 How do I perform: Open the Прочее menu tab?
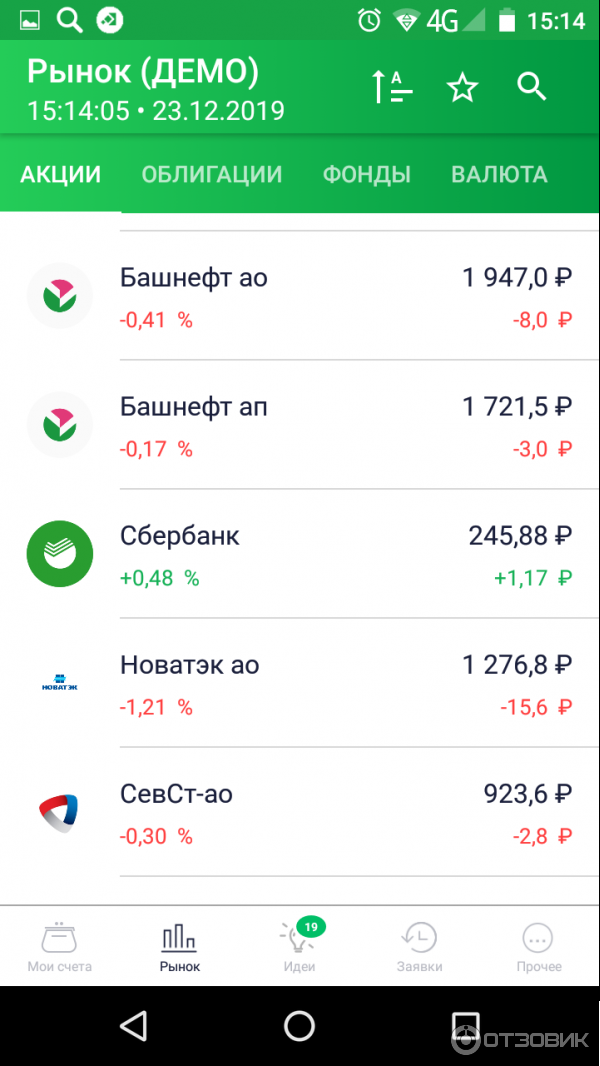pyautogui.click(x=539, y=946)
